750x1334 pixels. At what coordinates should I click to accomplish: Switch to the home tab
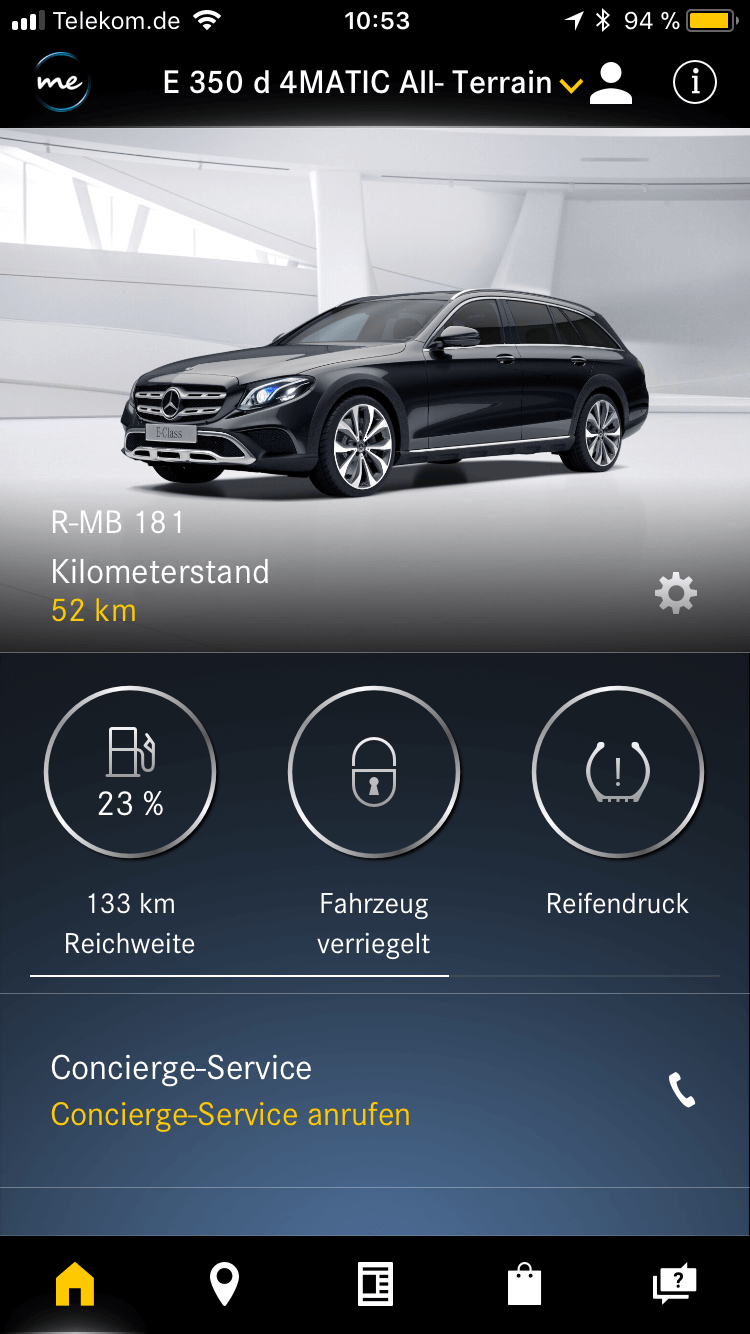point(75,1284)
